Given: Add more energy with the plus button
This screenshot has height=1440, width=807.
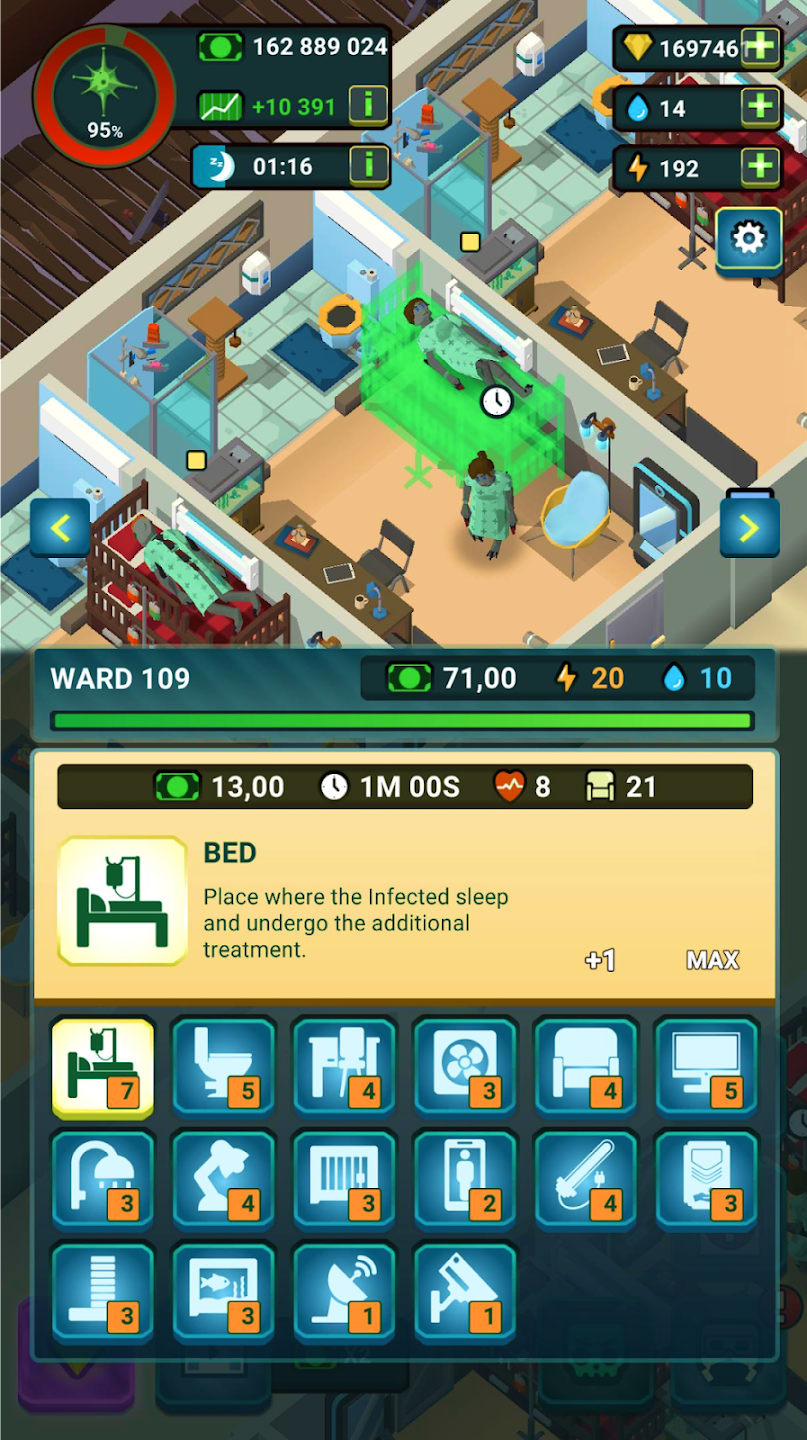Looking at the screenshot, I should tap(761, 167).
